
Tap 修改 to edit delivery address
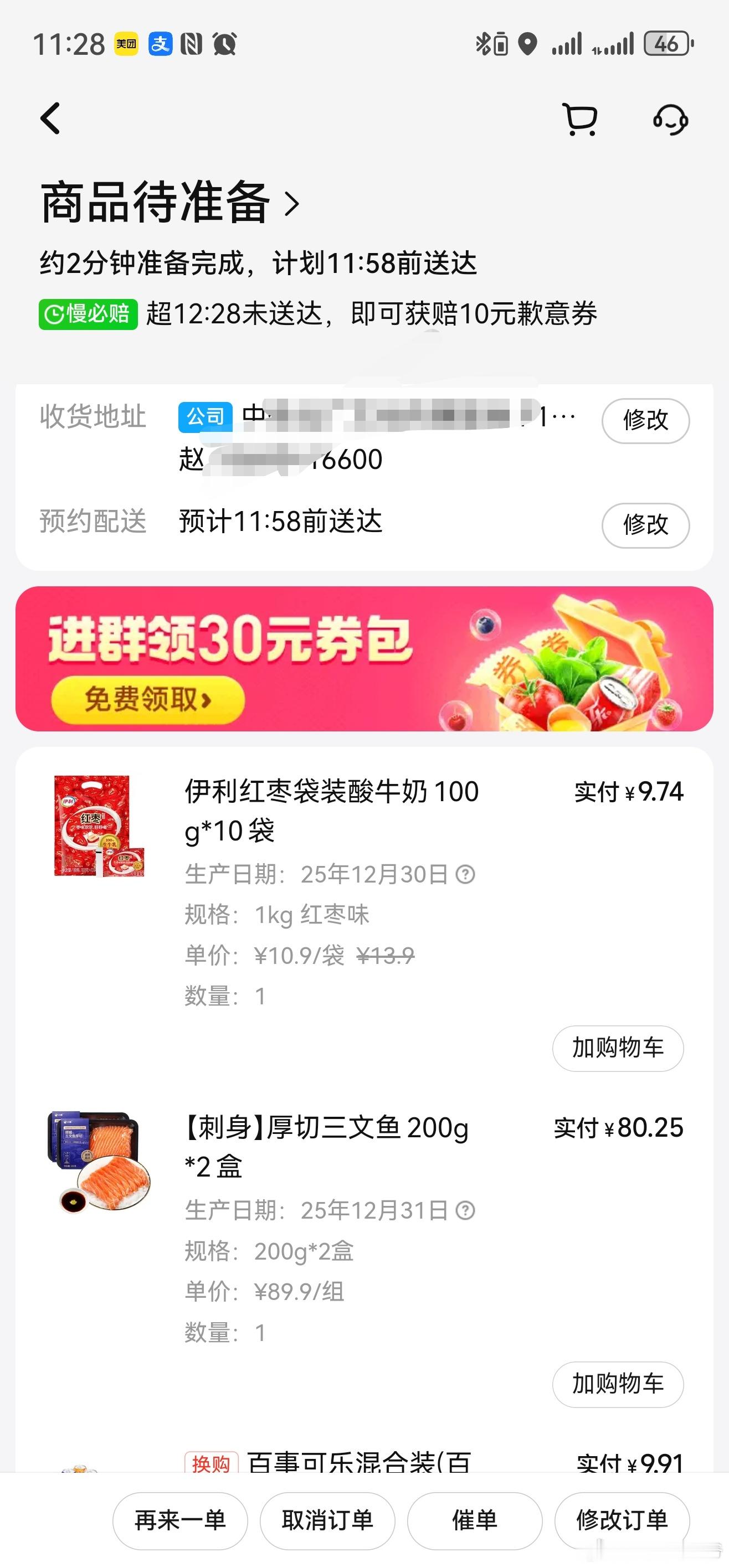pos(645,420)
